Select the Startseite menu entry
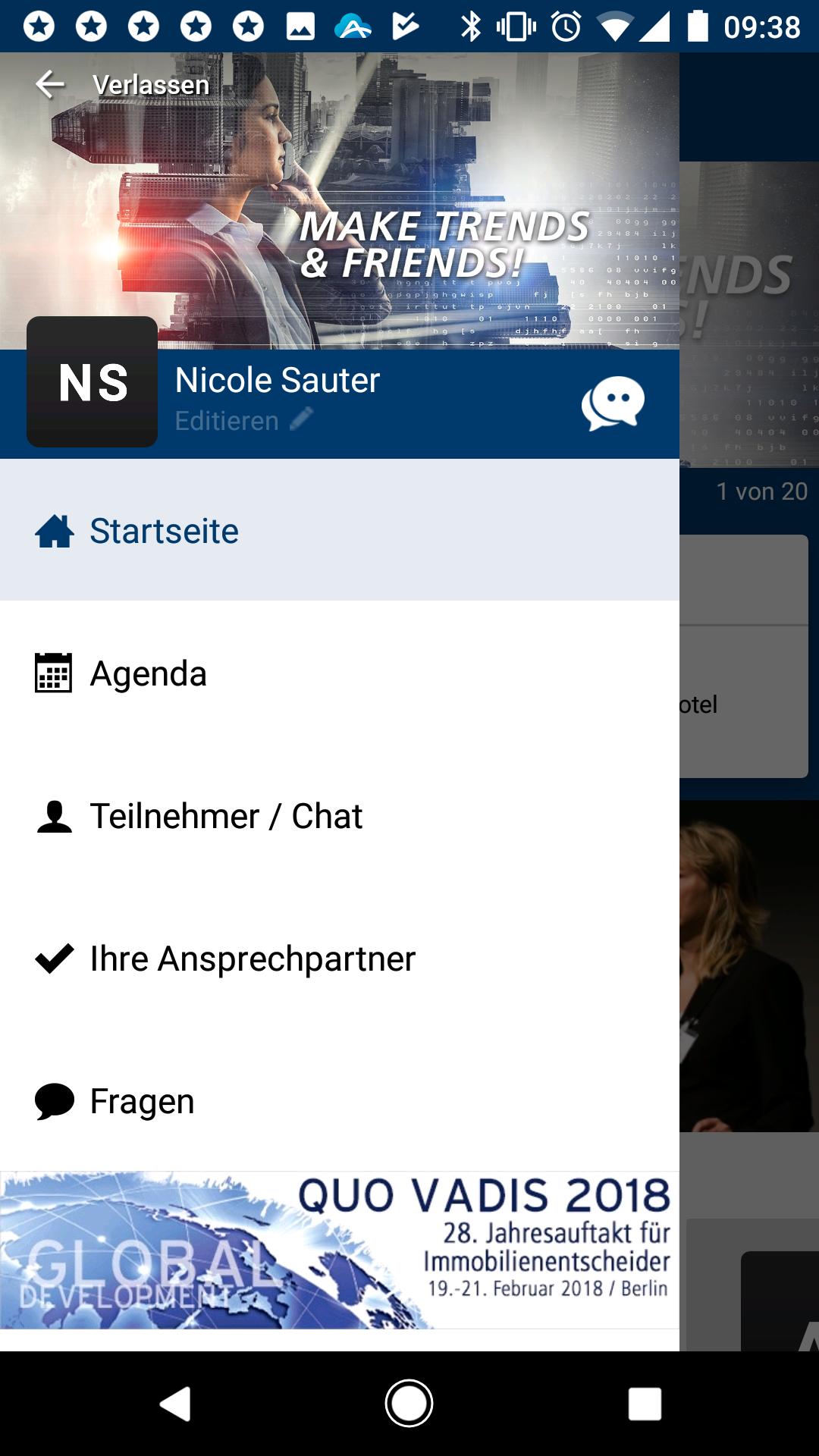This screenshot has width=819, height=1456. point(162,531)
